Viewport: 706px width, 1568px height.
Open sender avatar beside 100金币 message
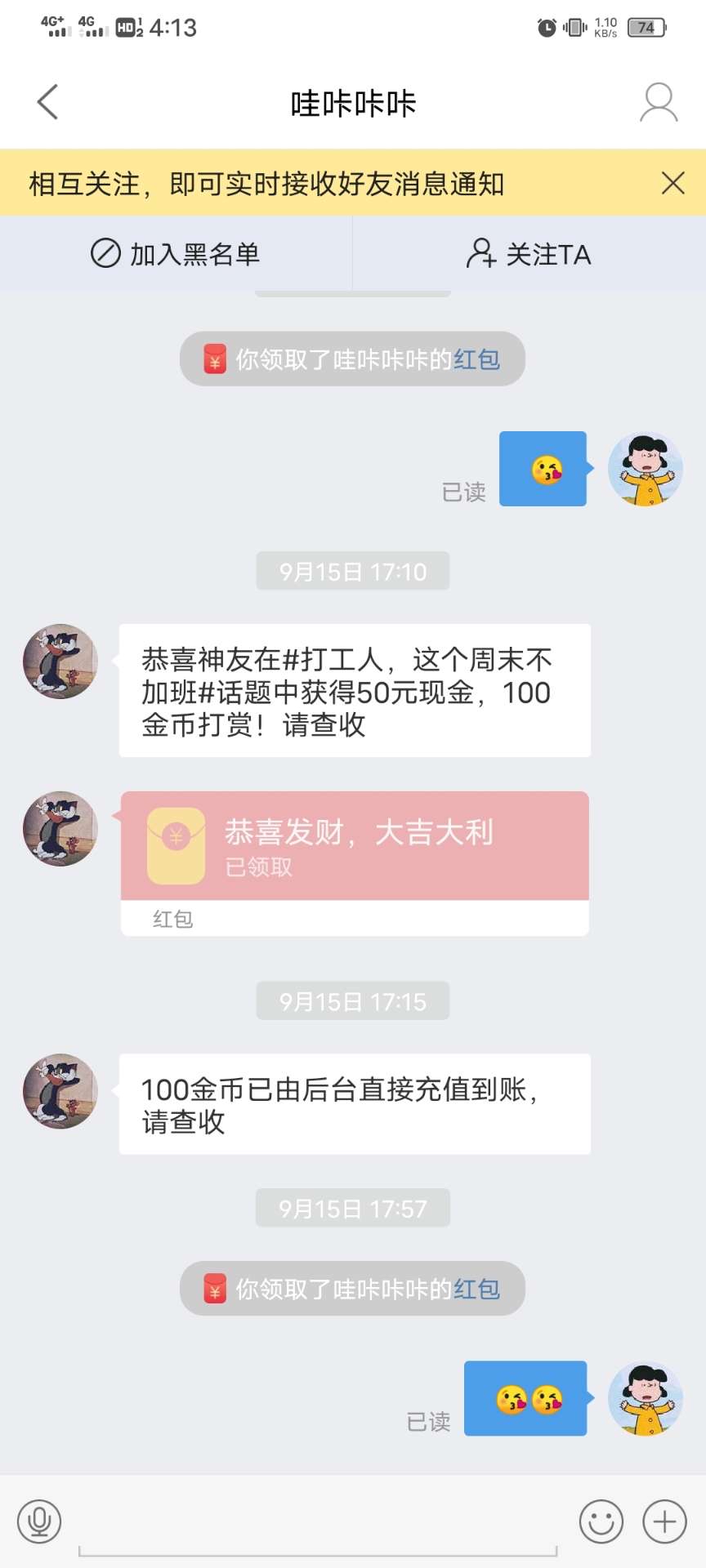pyautogui.click(x=60, y=1091)
